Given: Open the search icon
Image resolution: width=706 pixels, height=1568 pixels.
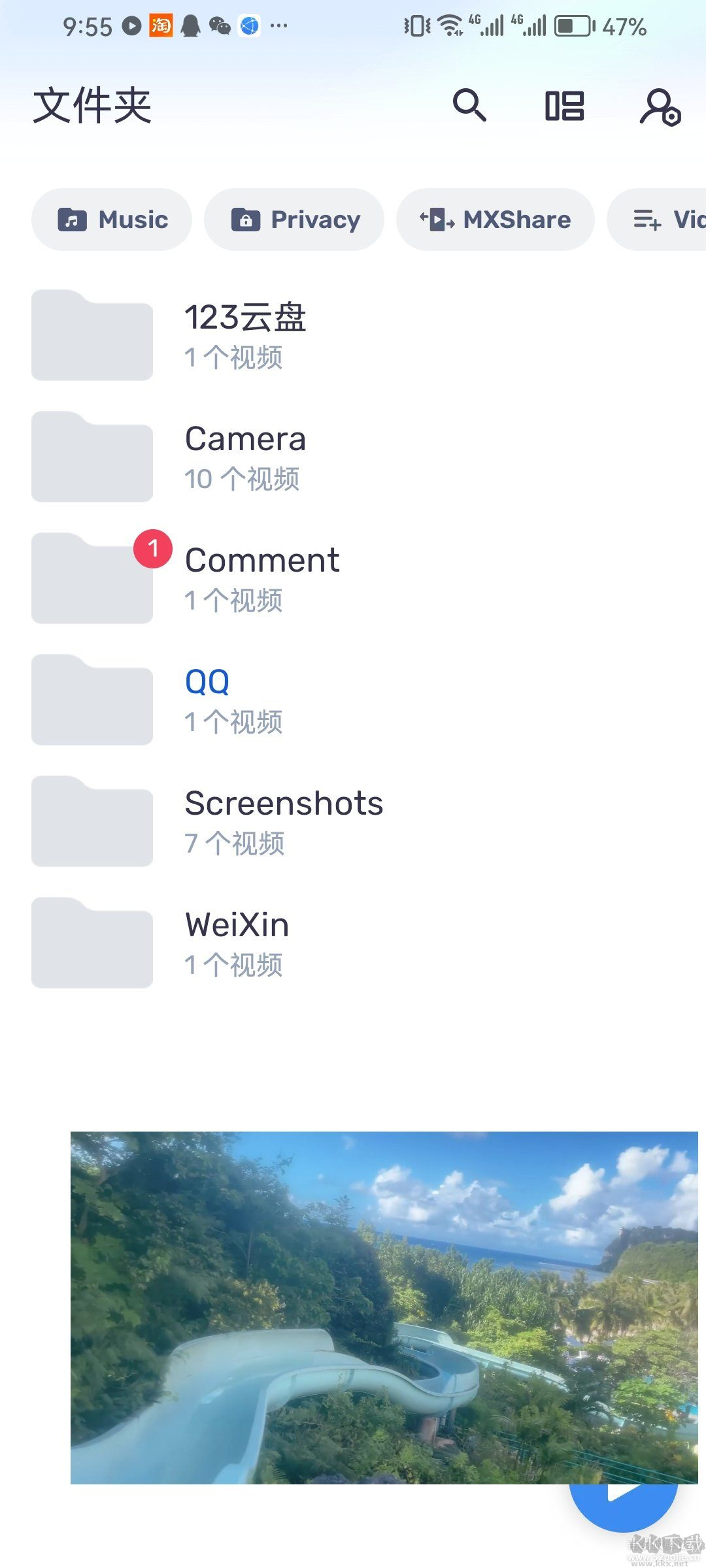Looking at the screenshot, I should click(x=469, y=105).
